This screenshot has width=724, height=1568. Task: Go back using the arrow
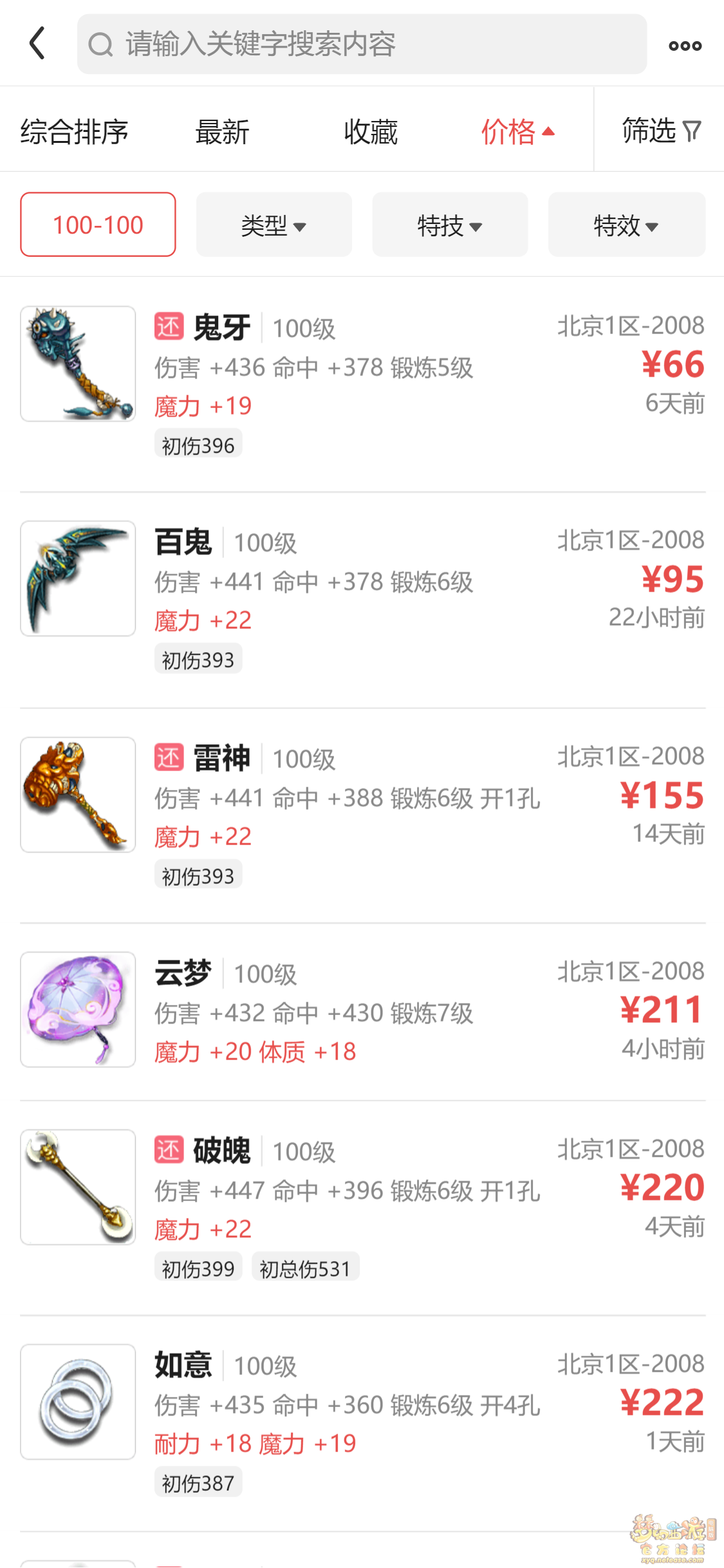(37, 44)
